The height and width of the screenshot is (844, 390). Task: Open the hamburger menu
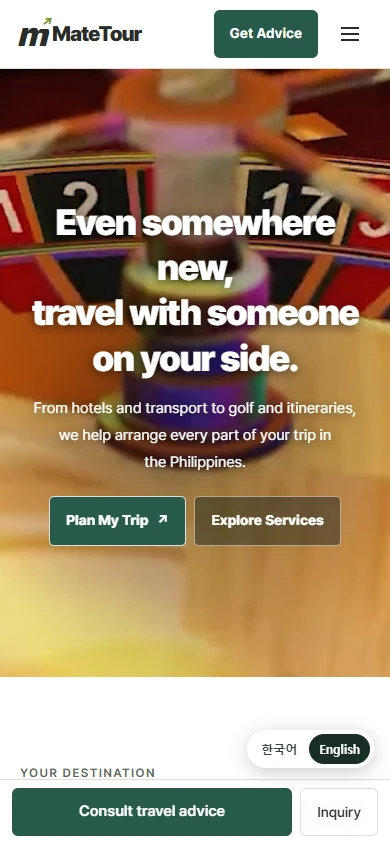(x=350, y=34)
